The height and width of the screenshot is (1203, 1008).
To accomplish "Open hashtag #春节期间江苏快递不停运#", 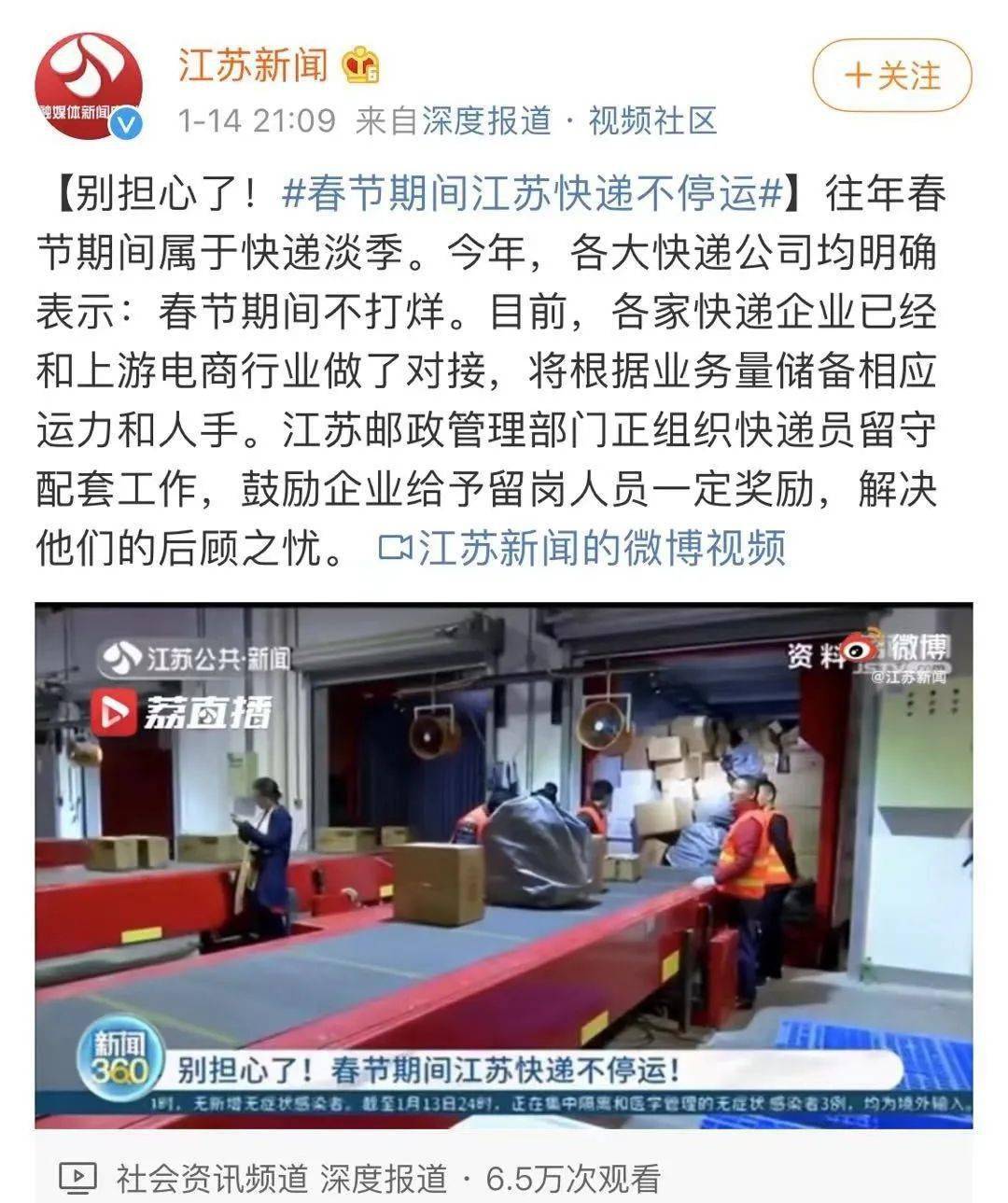I will (532, 194).
